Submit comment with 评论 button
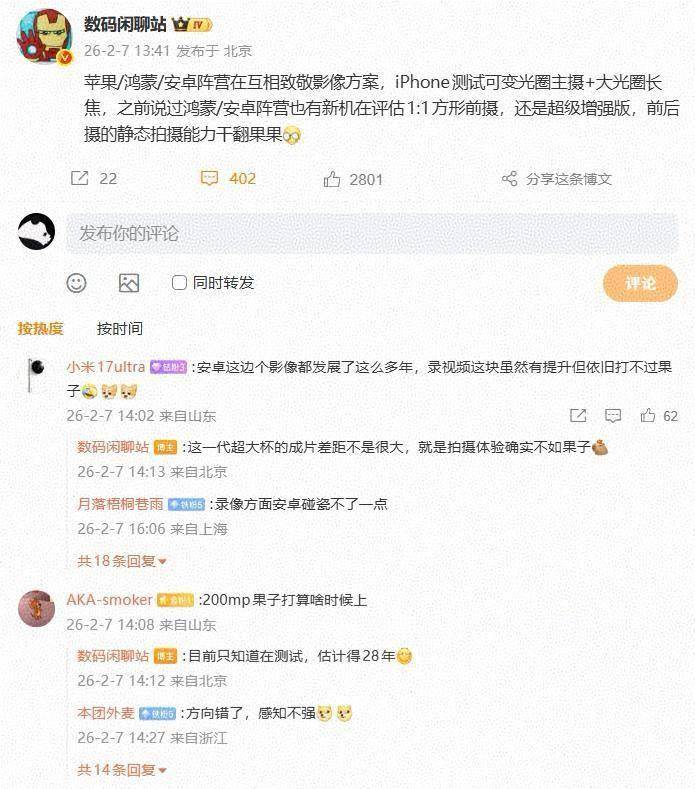The width and height of the screenshot is (695, 789). coord(640,283)
